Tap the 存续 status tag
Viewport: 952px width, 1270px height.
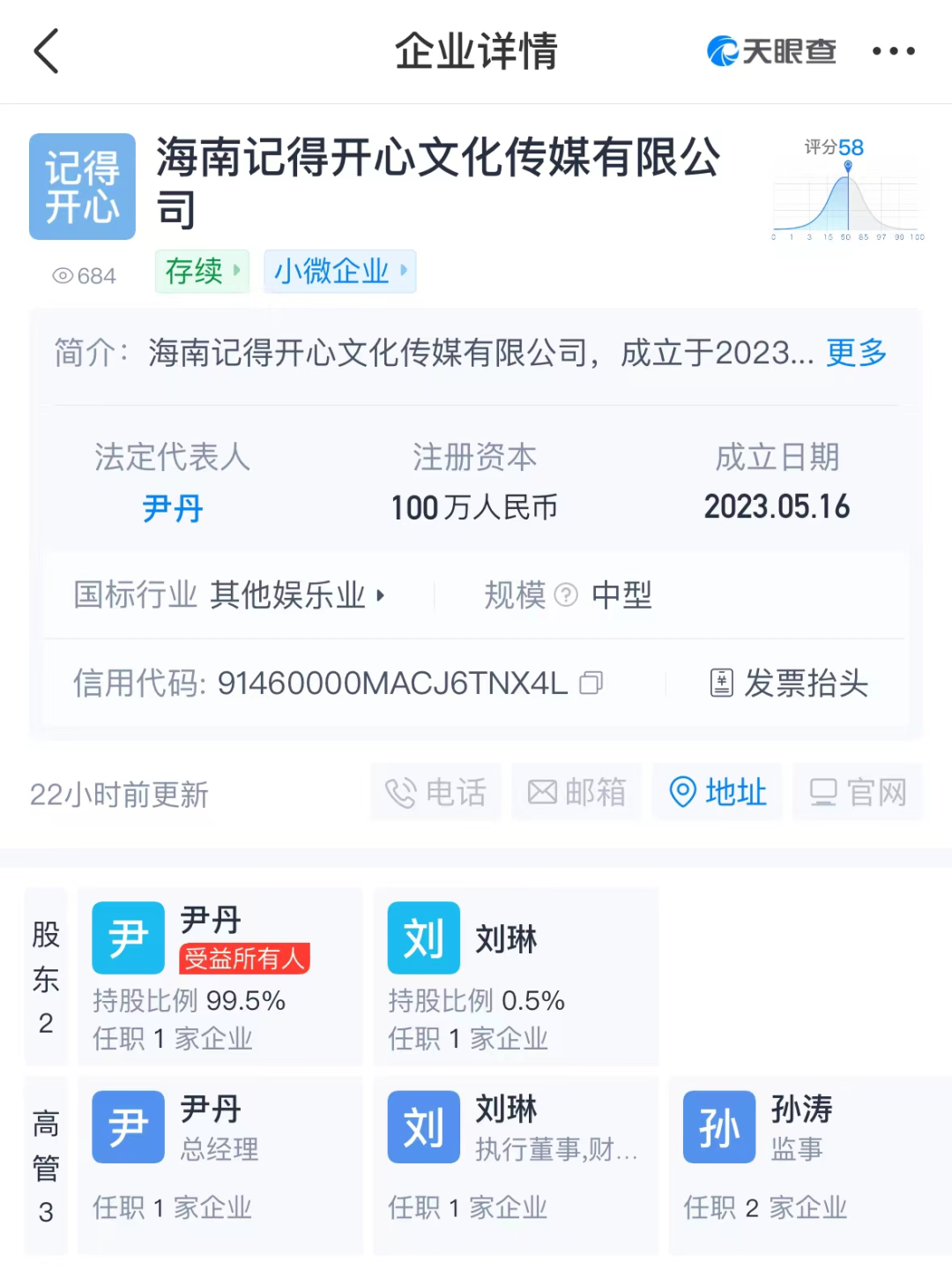tap(202, 271)
